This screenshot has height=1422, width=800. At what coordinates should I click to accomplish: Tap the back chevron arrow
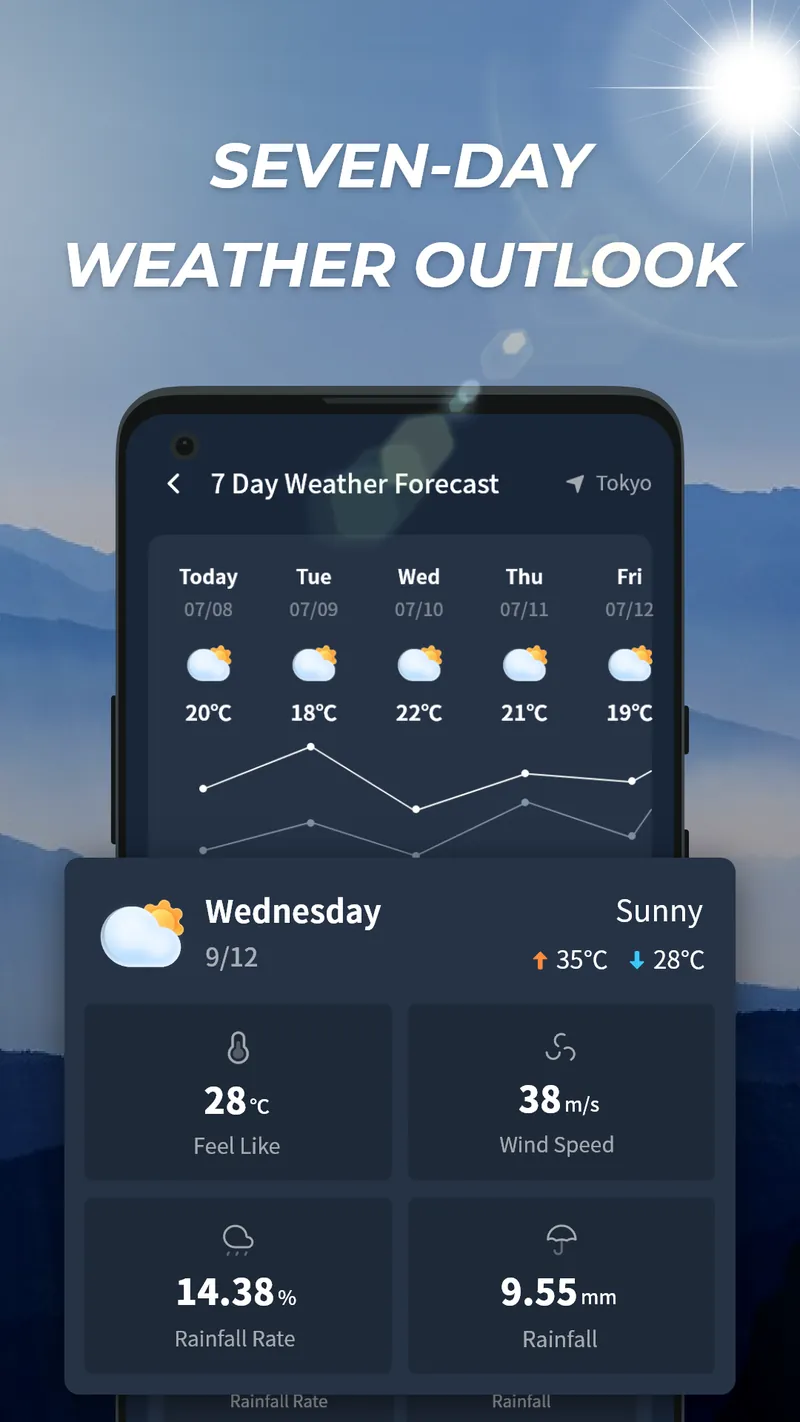[173, 483]
